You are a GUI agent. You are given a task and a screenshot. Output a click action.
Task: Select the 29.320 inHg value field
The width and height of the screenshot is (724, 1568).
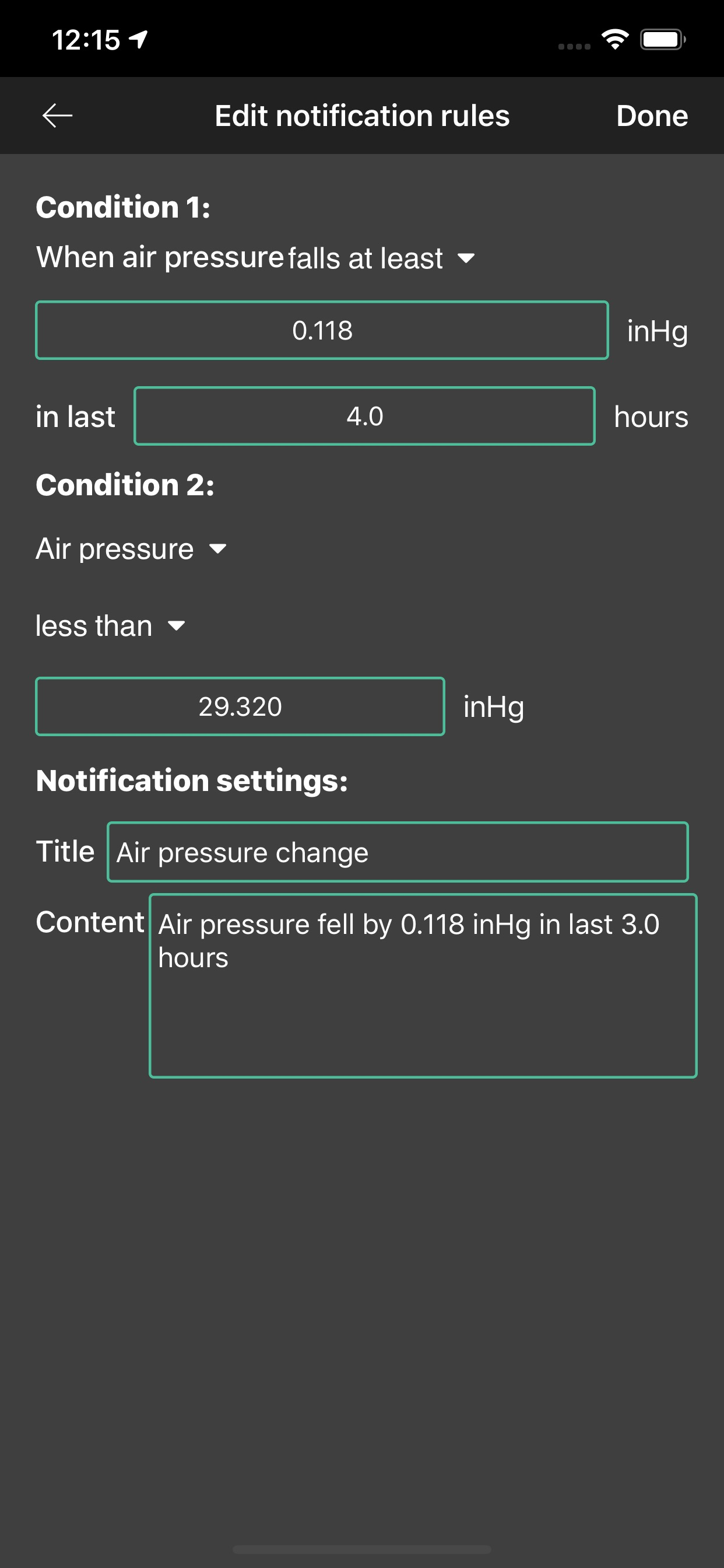(240, 706)
